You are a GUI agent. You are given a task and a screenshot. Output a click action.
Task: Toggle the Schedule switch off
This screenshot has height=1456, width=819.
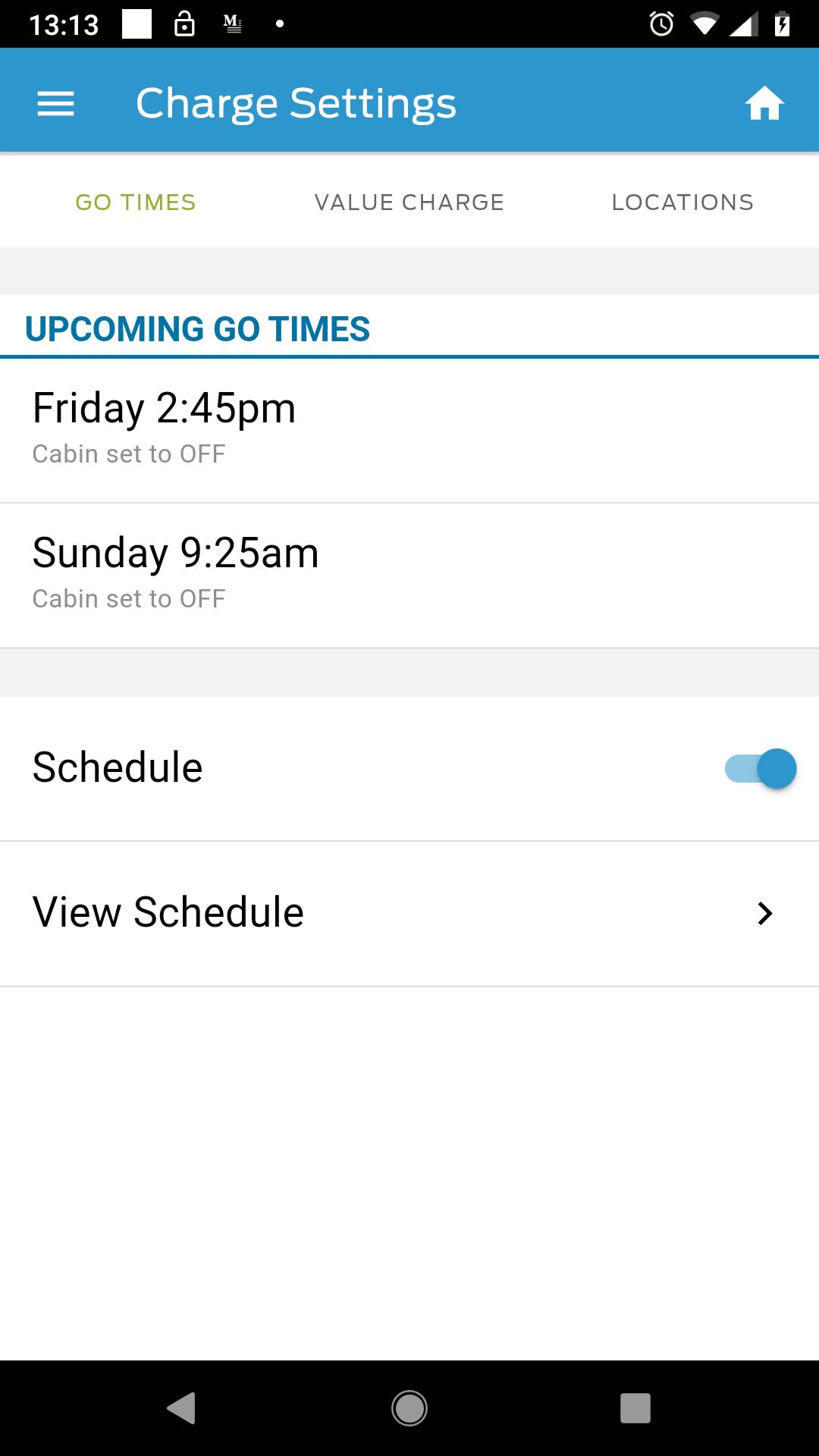pyautogui.click(x=760, y=768)
